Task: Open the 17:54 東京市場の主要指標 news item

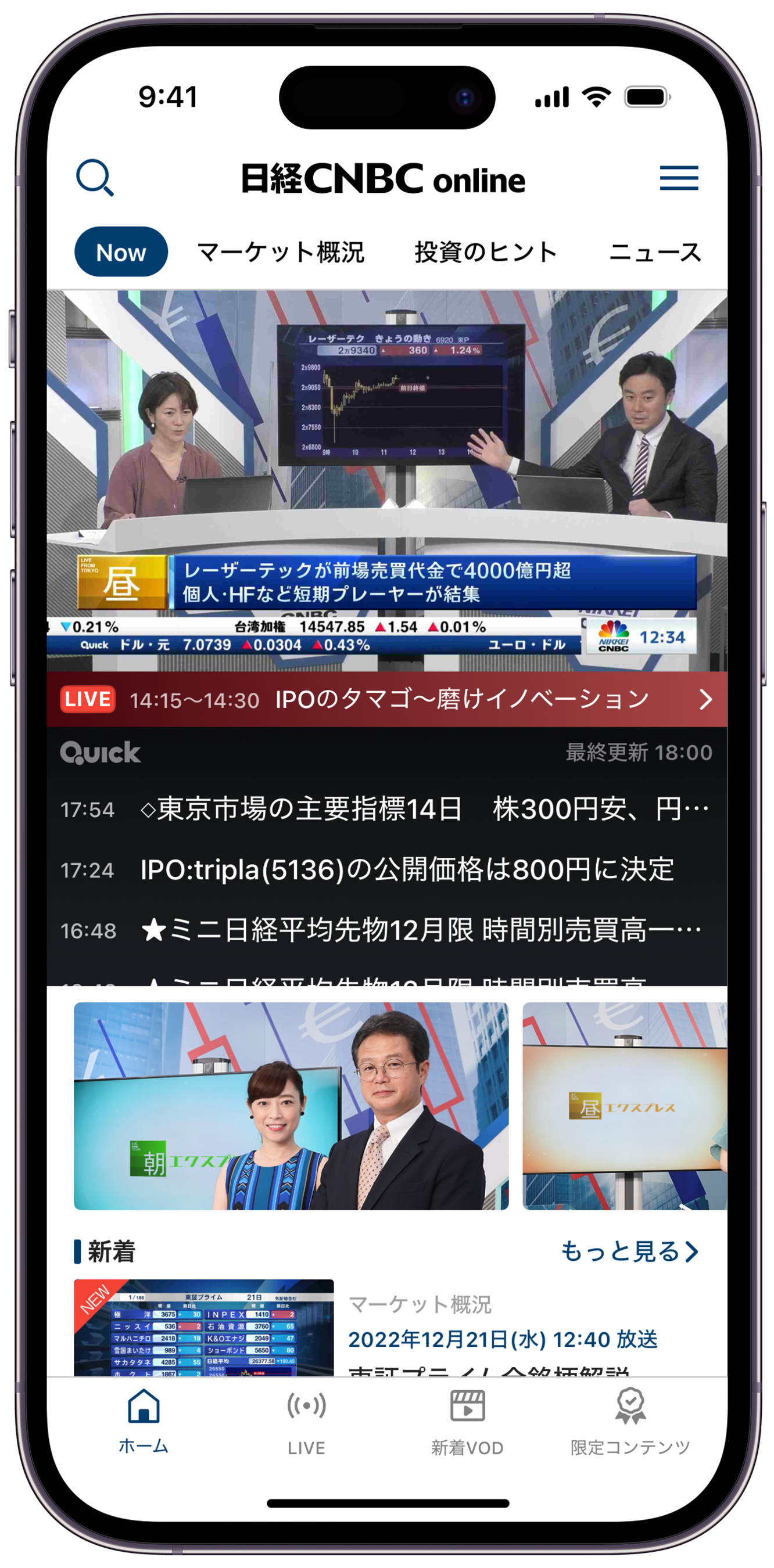Action: [x=386, y=810]
